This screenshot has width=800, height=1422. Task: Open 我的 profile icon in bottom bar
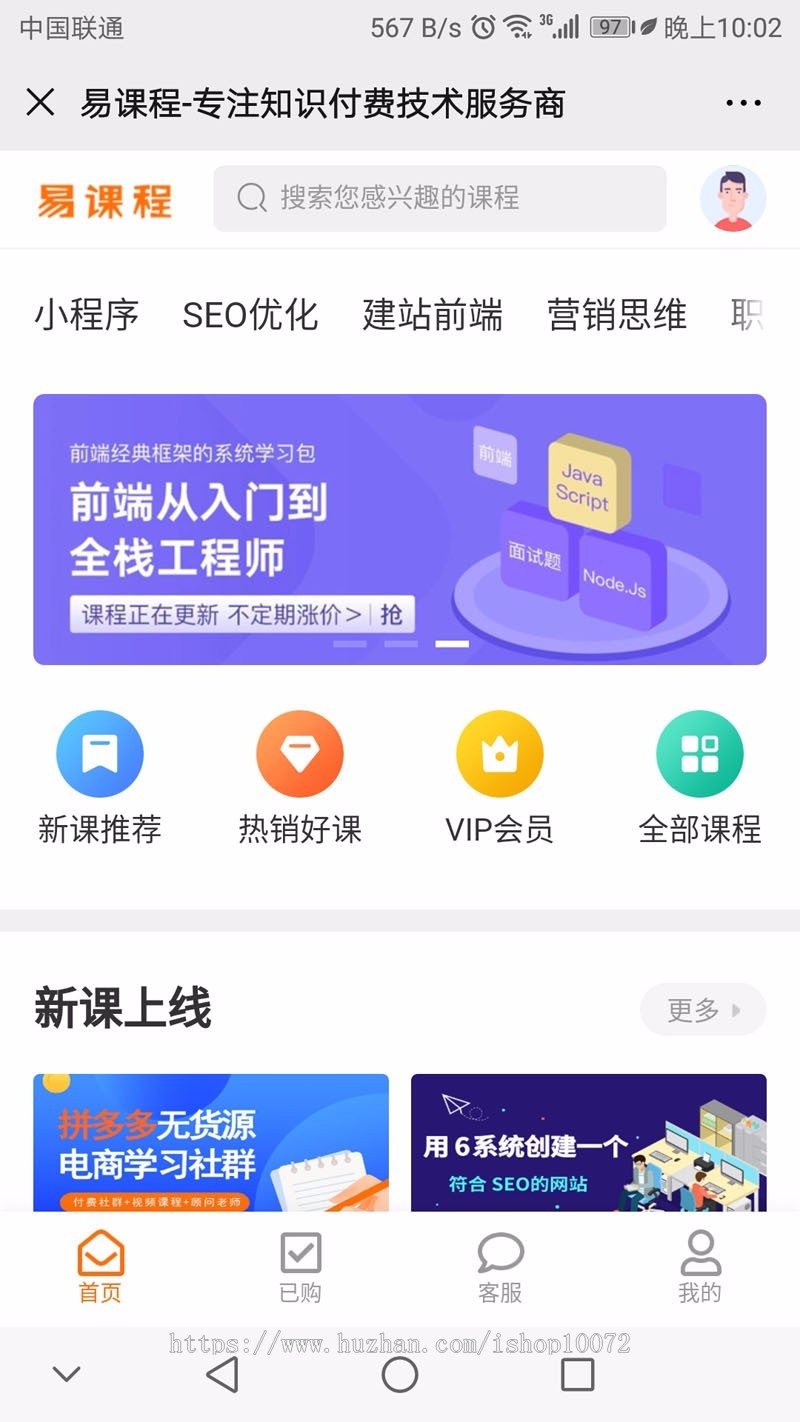click(x=699, y=1265)
